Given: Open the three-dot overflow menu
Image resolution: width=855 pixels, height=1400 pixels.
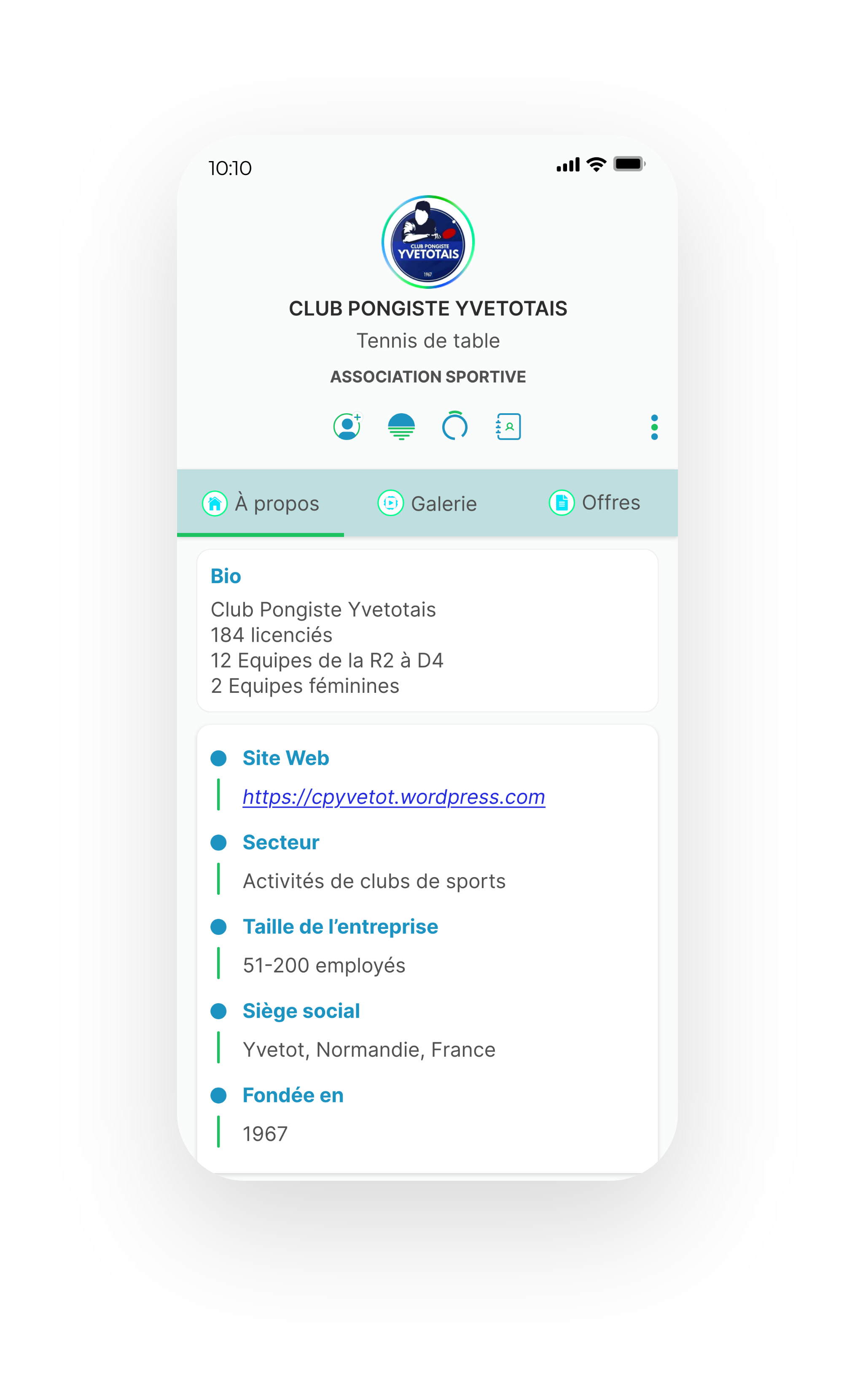Looking at the screenshot, I should [x=654, y=427].
